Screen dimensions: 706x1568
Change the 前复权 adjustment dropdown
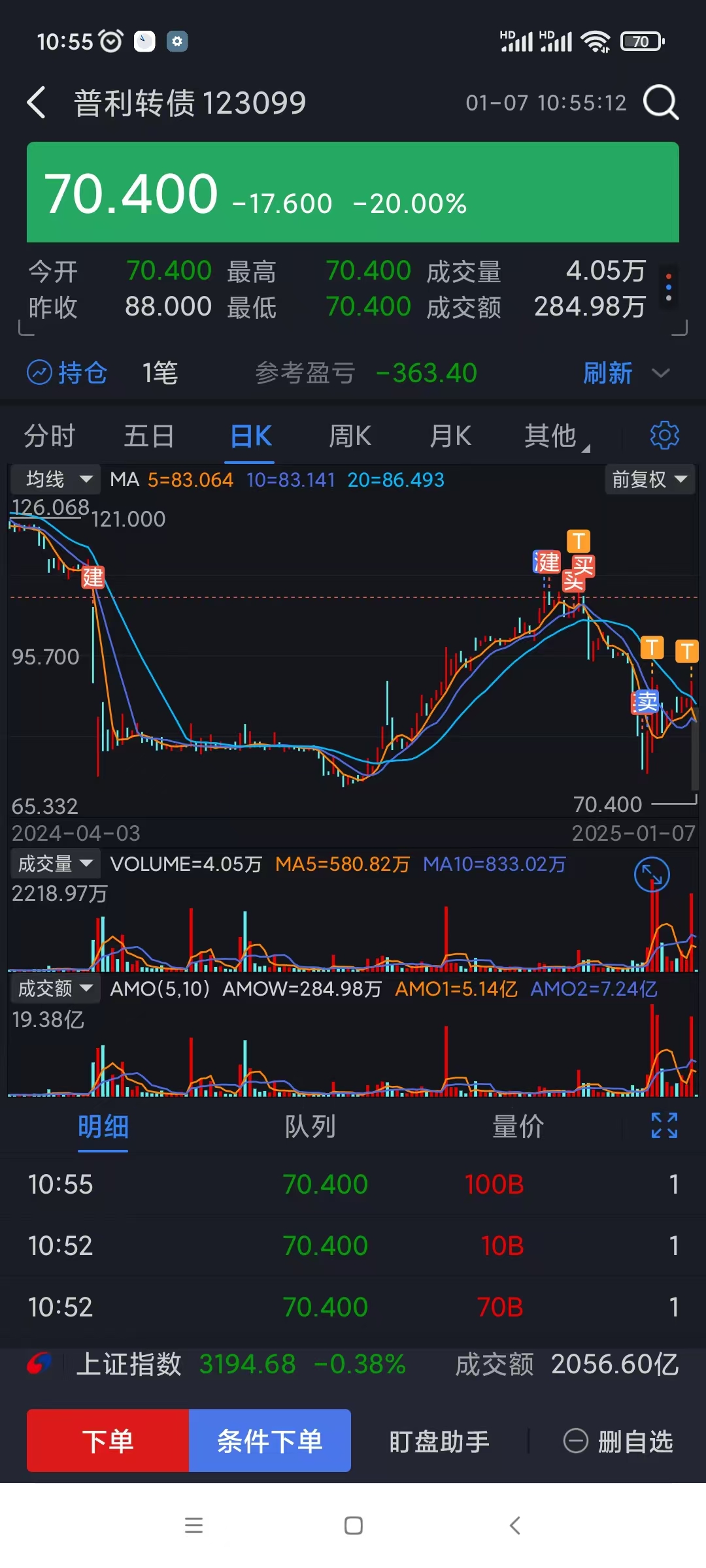click(649, 479)
